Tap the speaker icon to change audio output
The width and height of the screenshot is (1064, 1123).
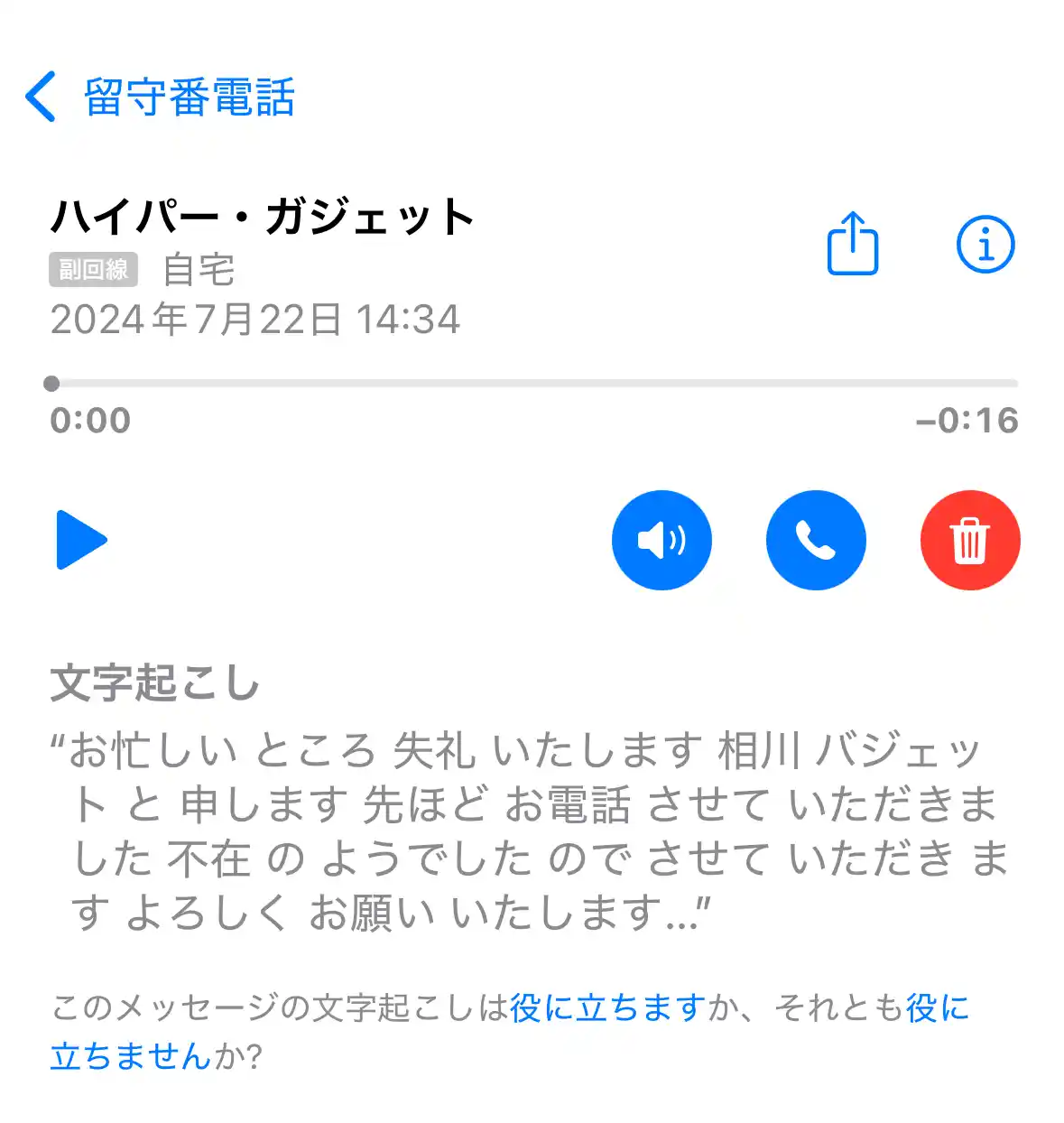(662, 540)
